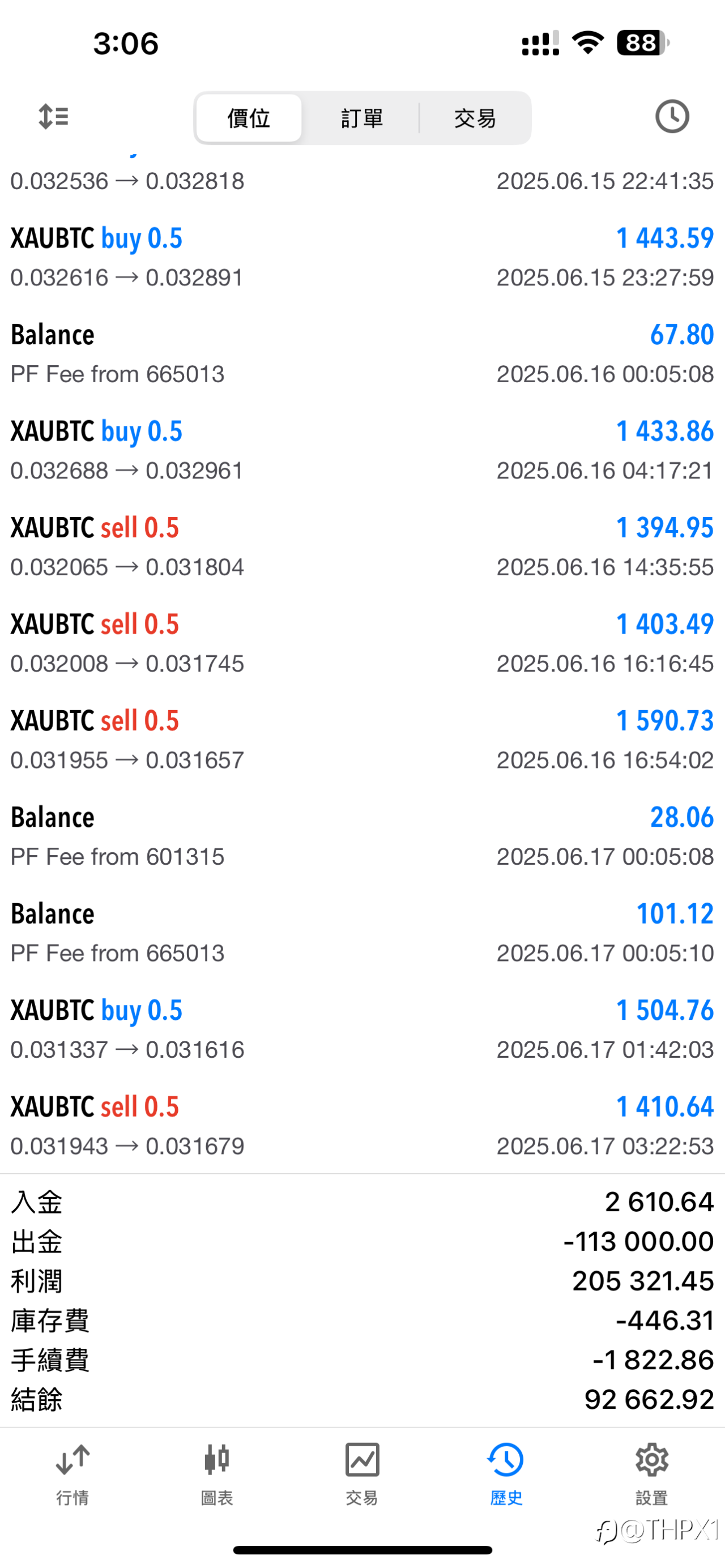
Task: Select the 歷史 history tab
Action: [506, 1472]
